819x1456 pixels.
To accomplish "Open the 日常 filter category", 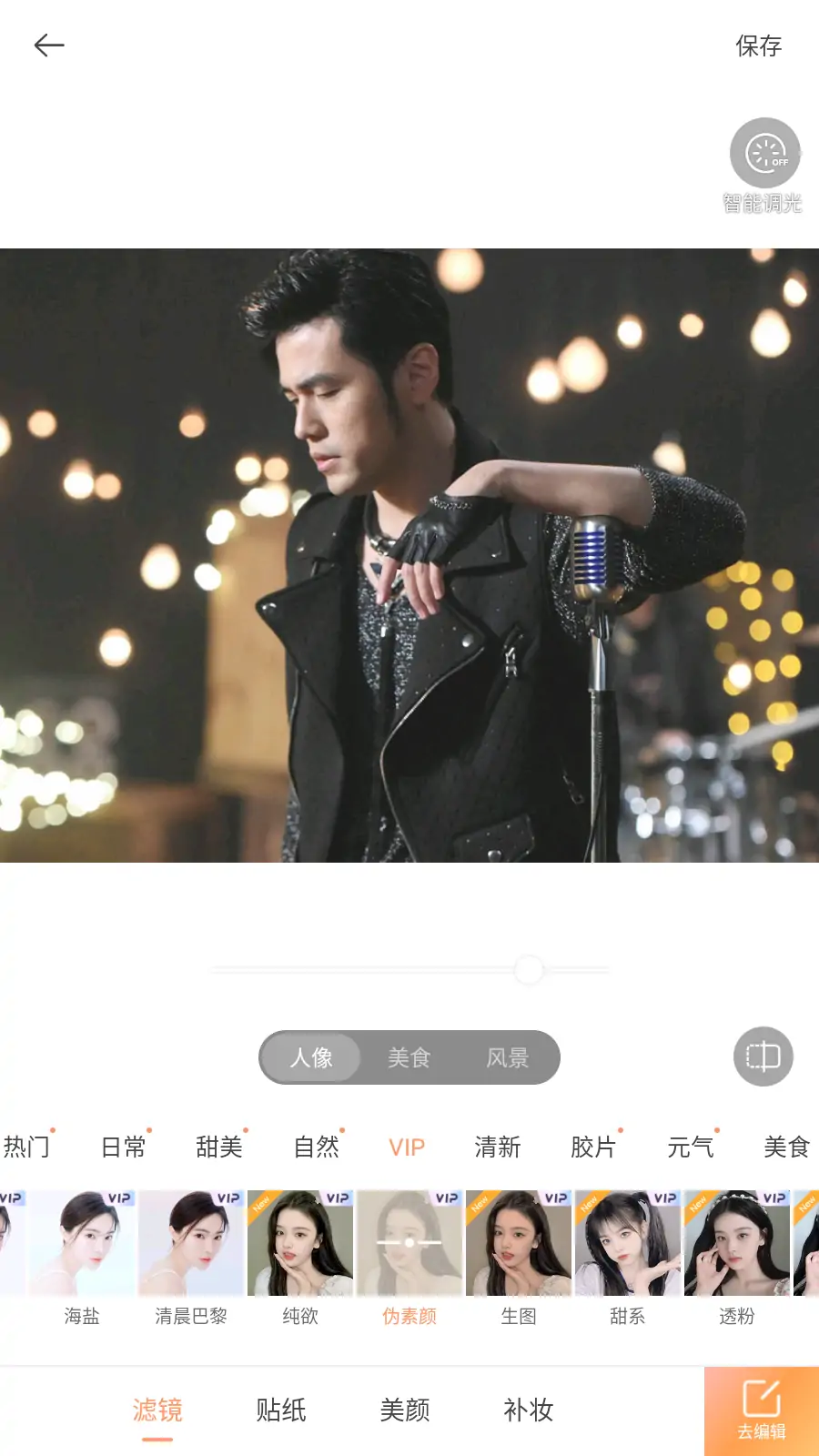I will pos(123,1148).
